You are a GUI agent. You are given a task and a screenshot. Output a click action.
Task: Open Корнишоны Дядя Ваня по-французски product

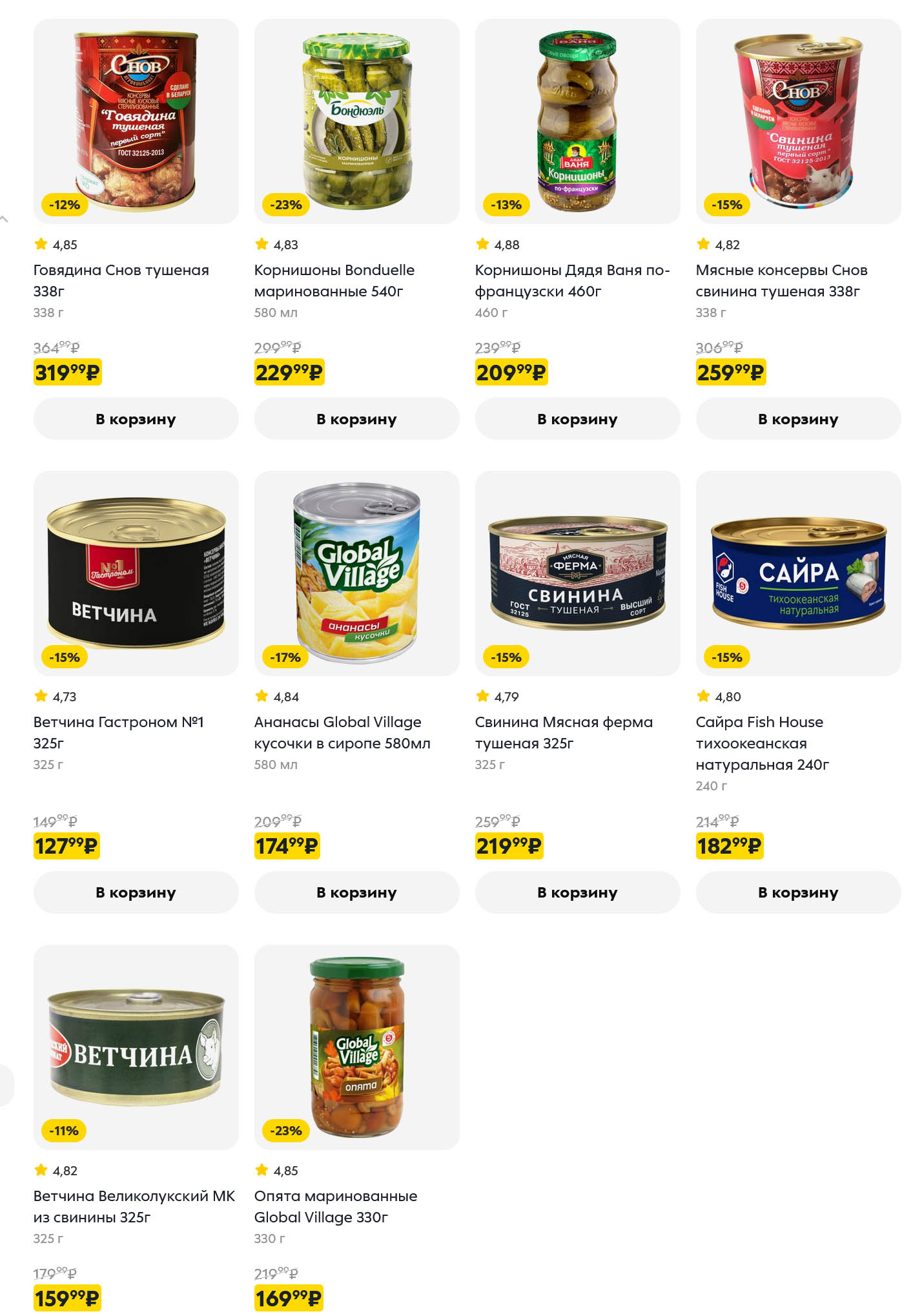577,121
